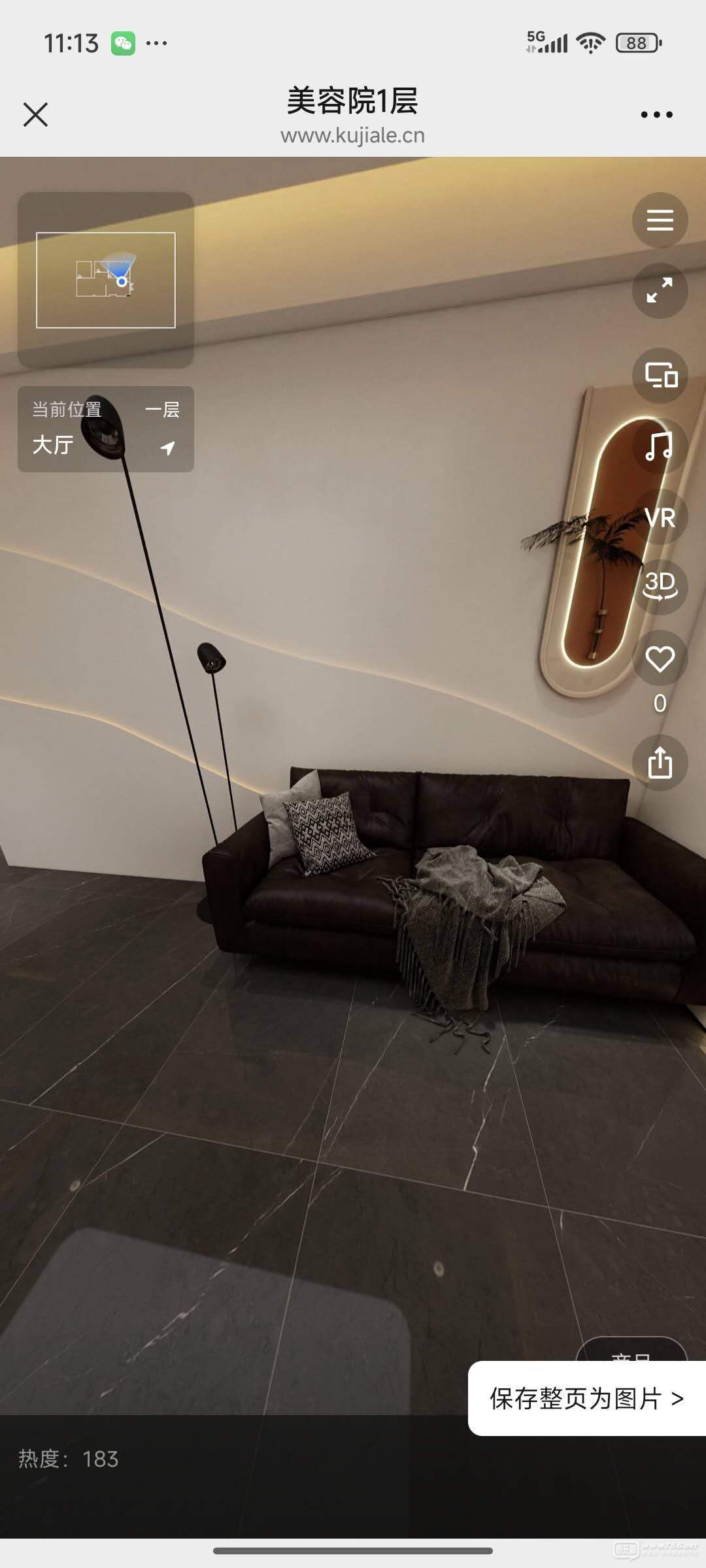Tap 保存整页为图片 to save page
706x1568 pixels.
pos(586,1399)
